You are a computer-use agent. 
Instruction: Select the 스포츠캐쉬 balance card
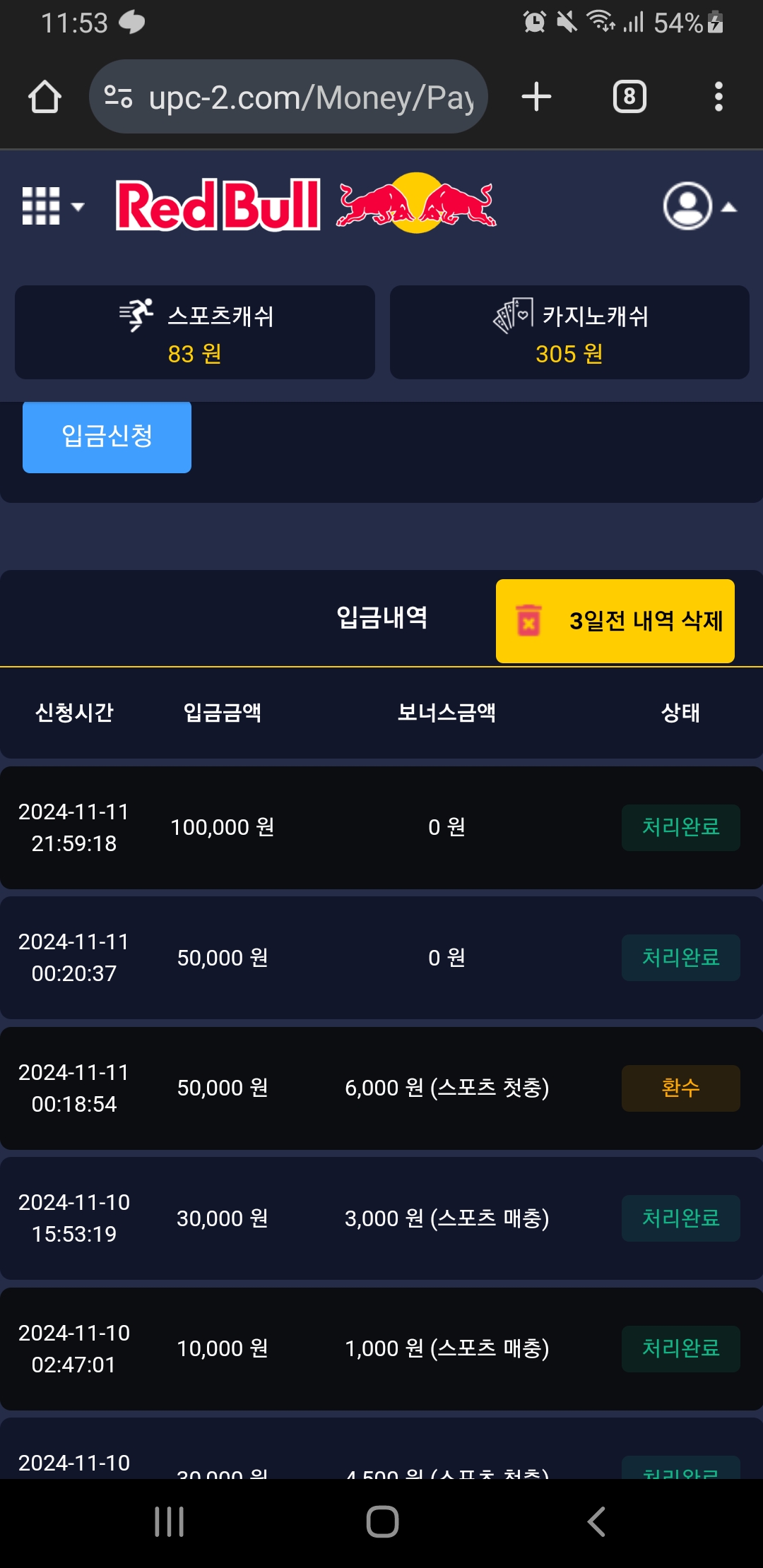tap(195, 333)
